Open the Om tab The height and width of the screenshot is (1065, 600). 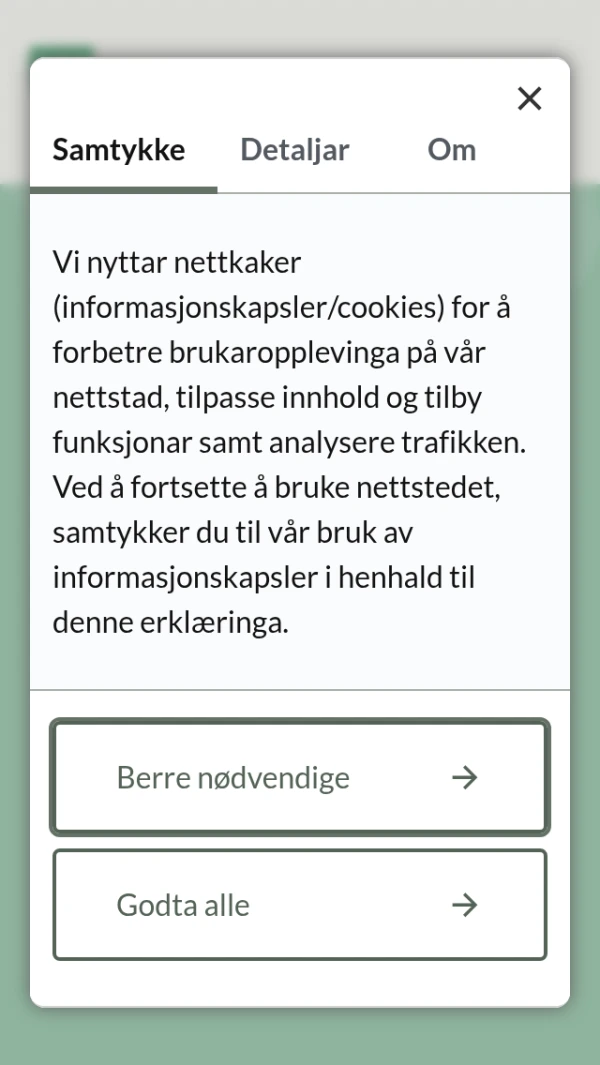click(x=451, y=150)
